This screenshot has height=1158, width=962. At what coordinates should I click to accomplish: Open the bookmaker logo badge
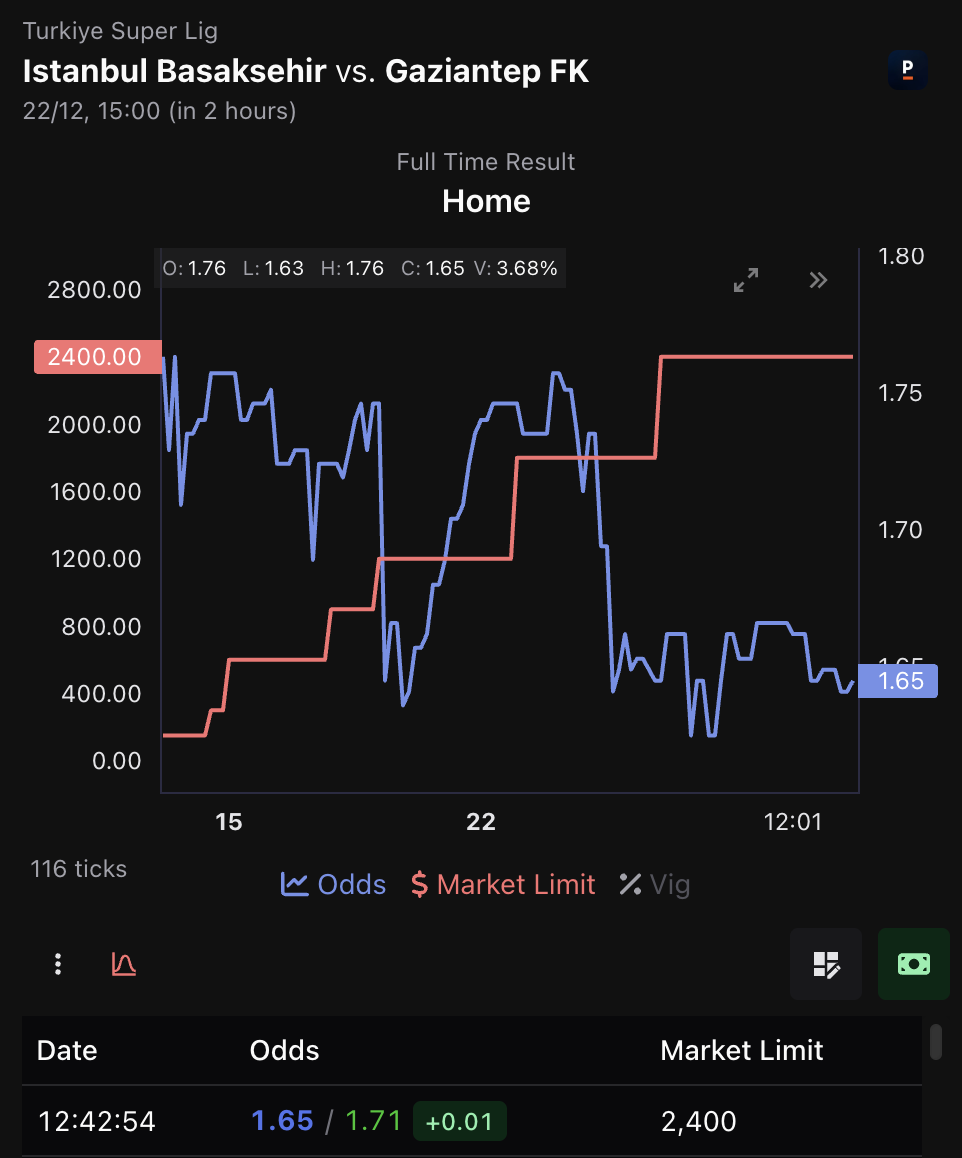tap(907, 70)
